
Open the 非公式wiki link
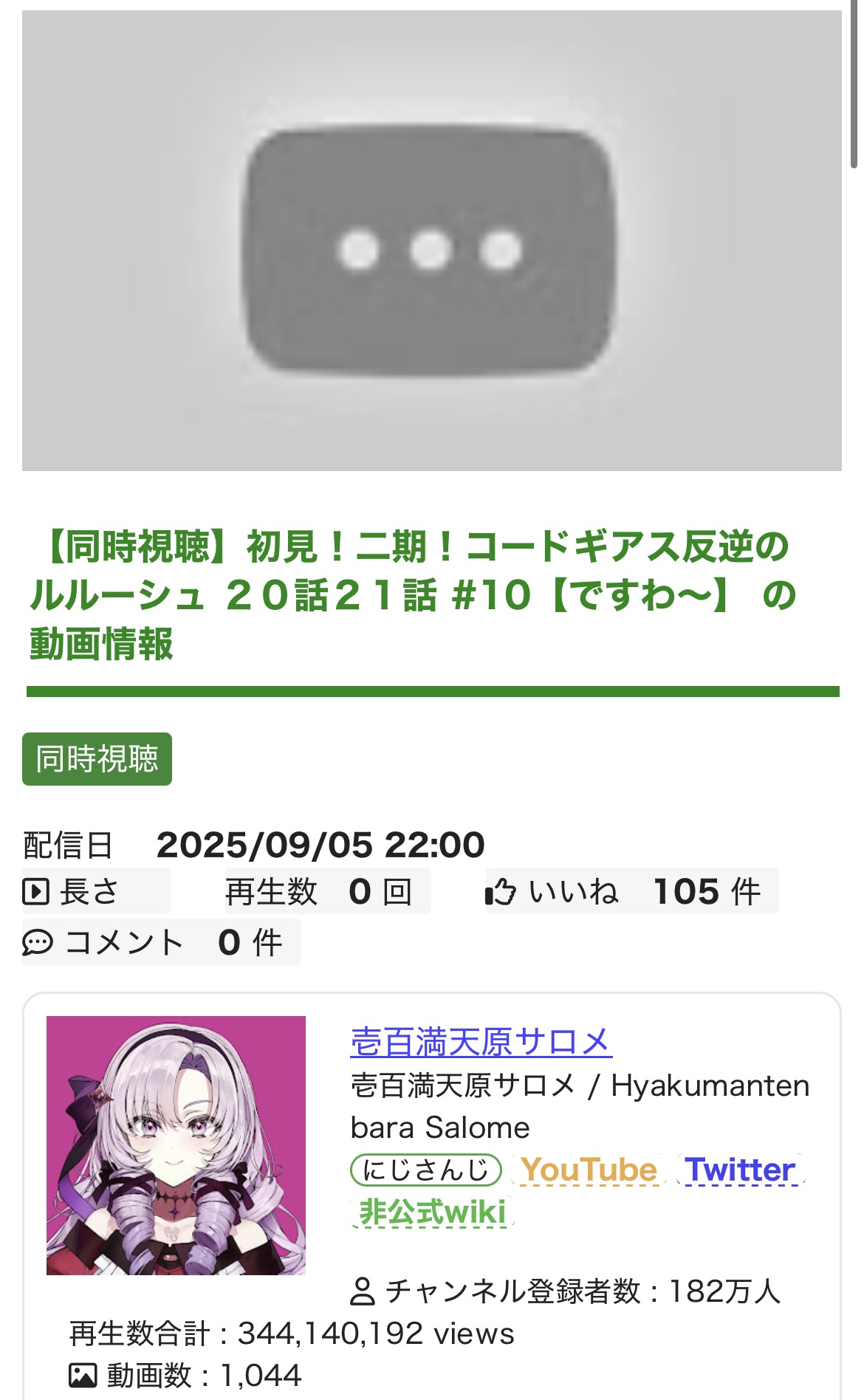click(433, 1212)
